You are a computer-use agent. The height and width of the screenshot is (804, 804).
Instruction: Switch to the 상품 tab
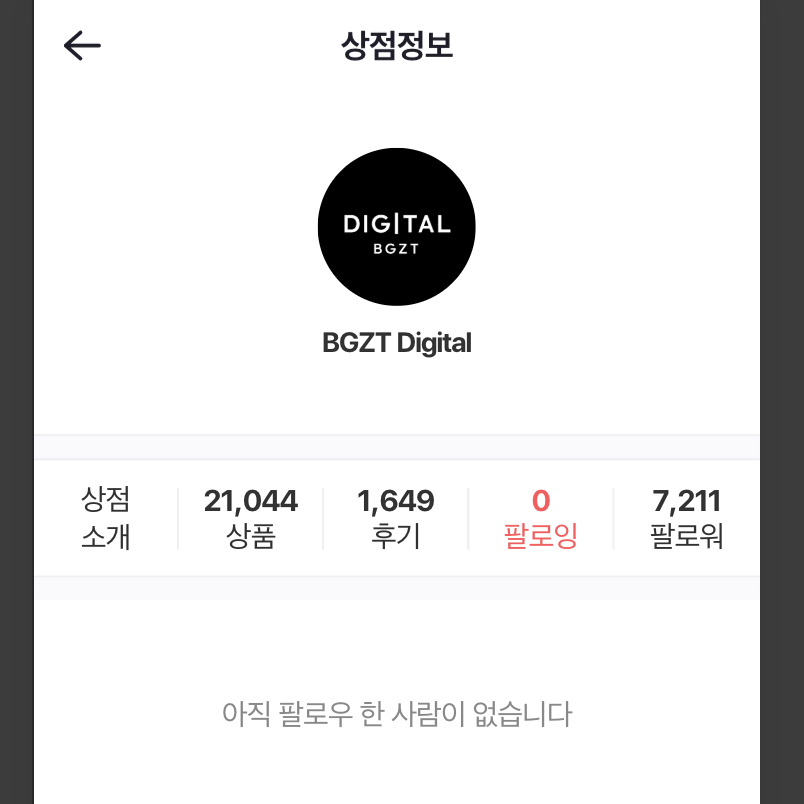coord(251,518)
